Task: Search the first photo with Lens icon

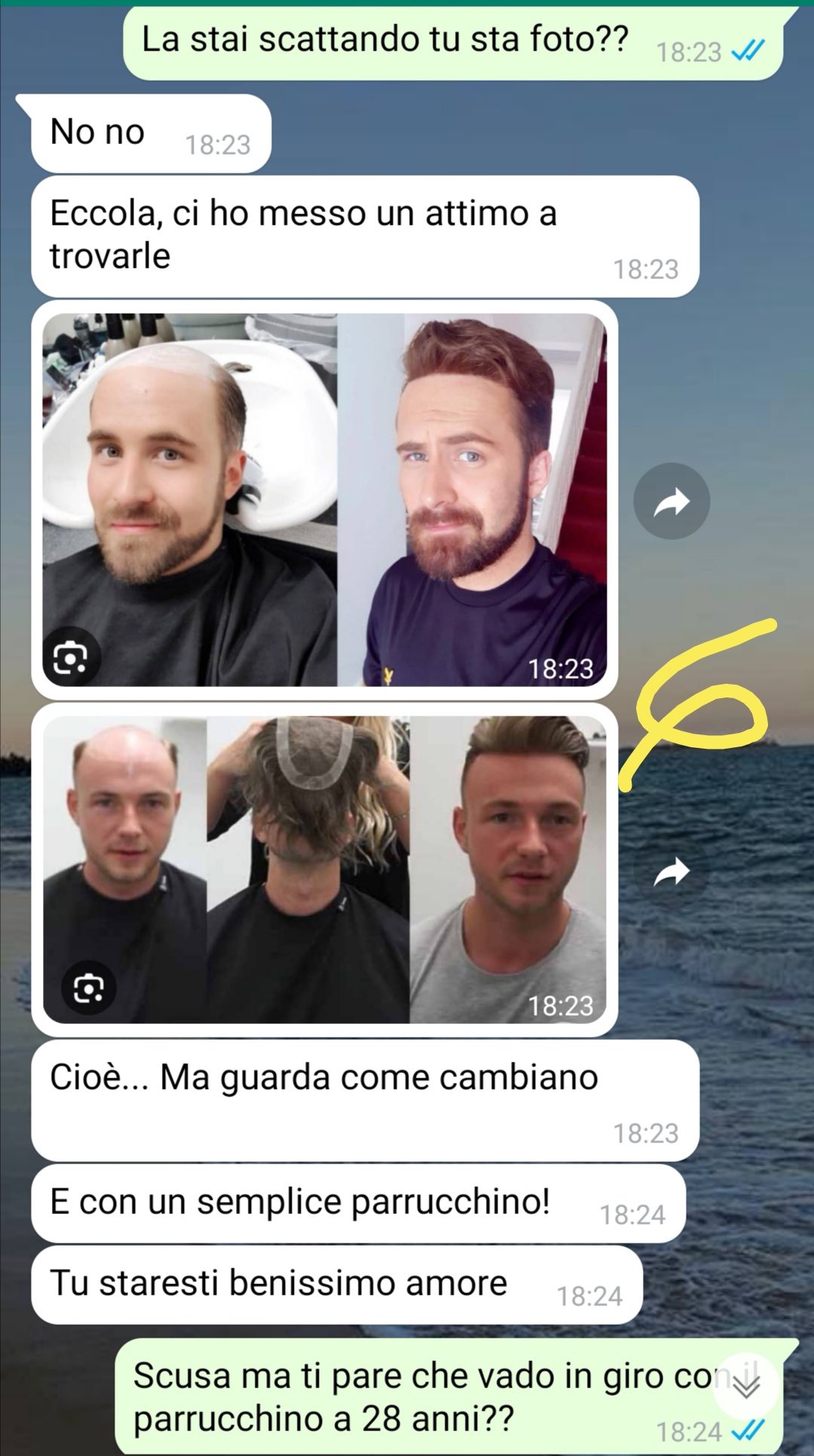Action: 71,657
